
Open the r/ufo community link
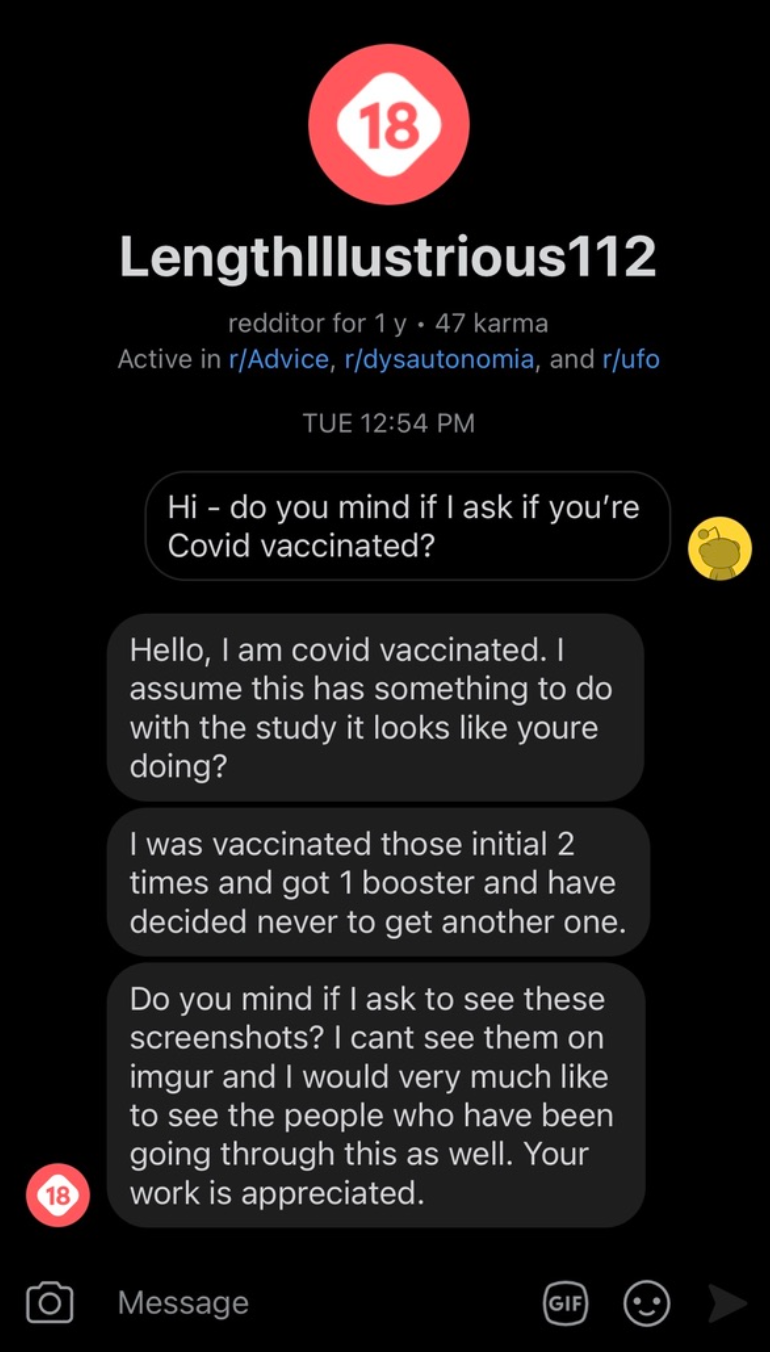pos(630,360)
